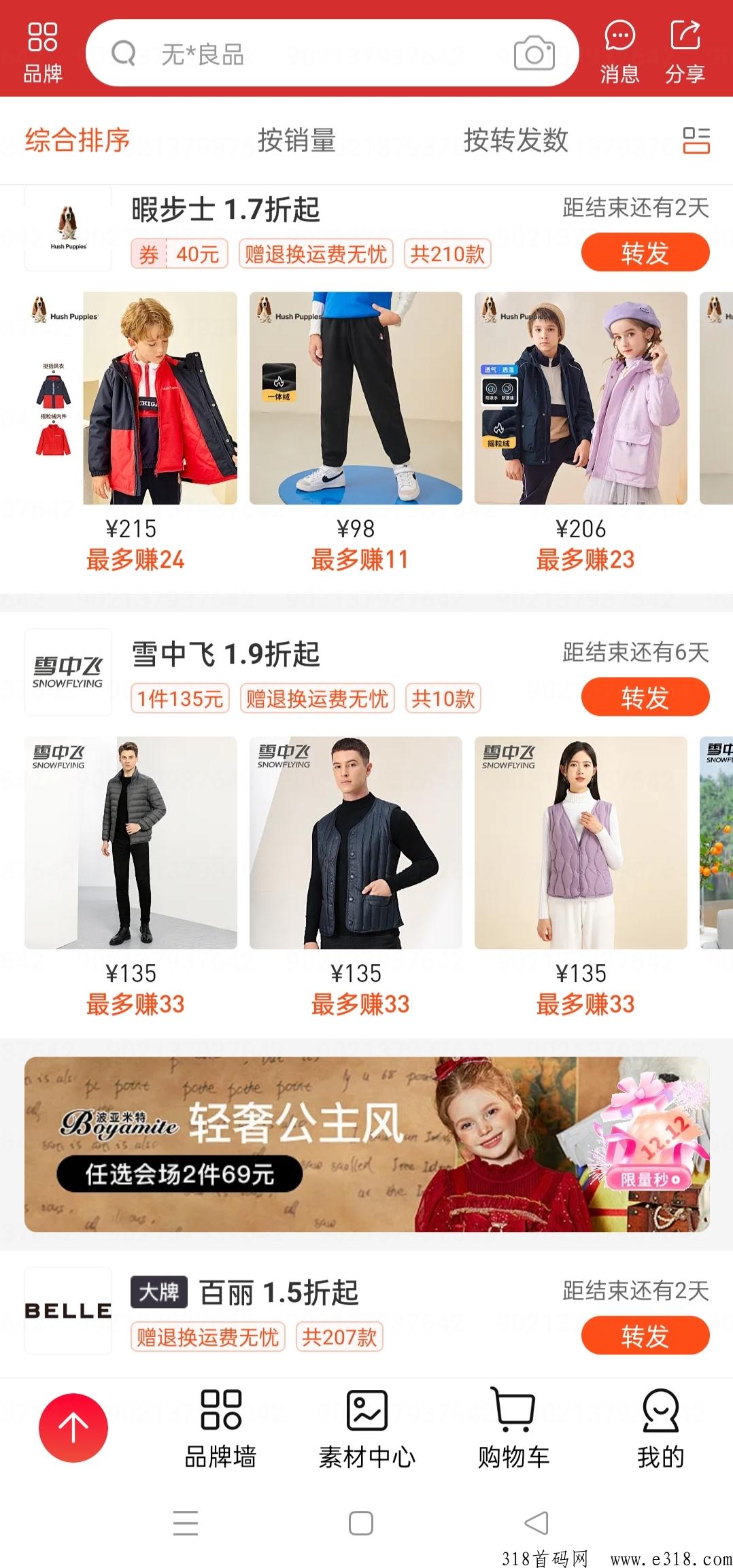Screen dimensions: 733x1568
Task: Open the ¥98 black pants product
Action: pyautogui.click(x=356, y=398)
